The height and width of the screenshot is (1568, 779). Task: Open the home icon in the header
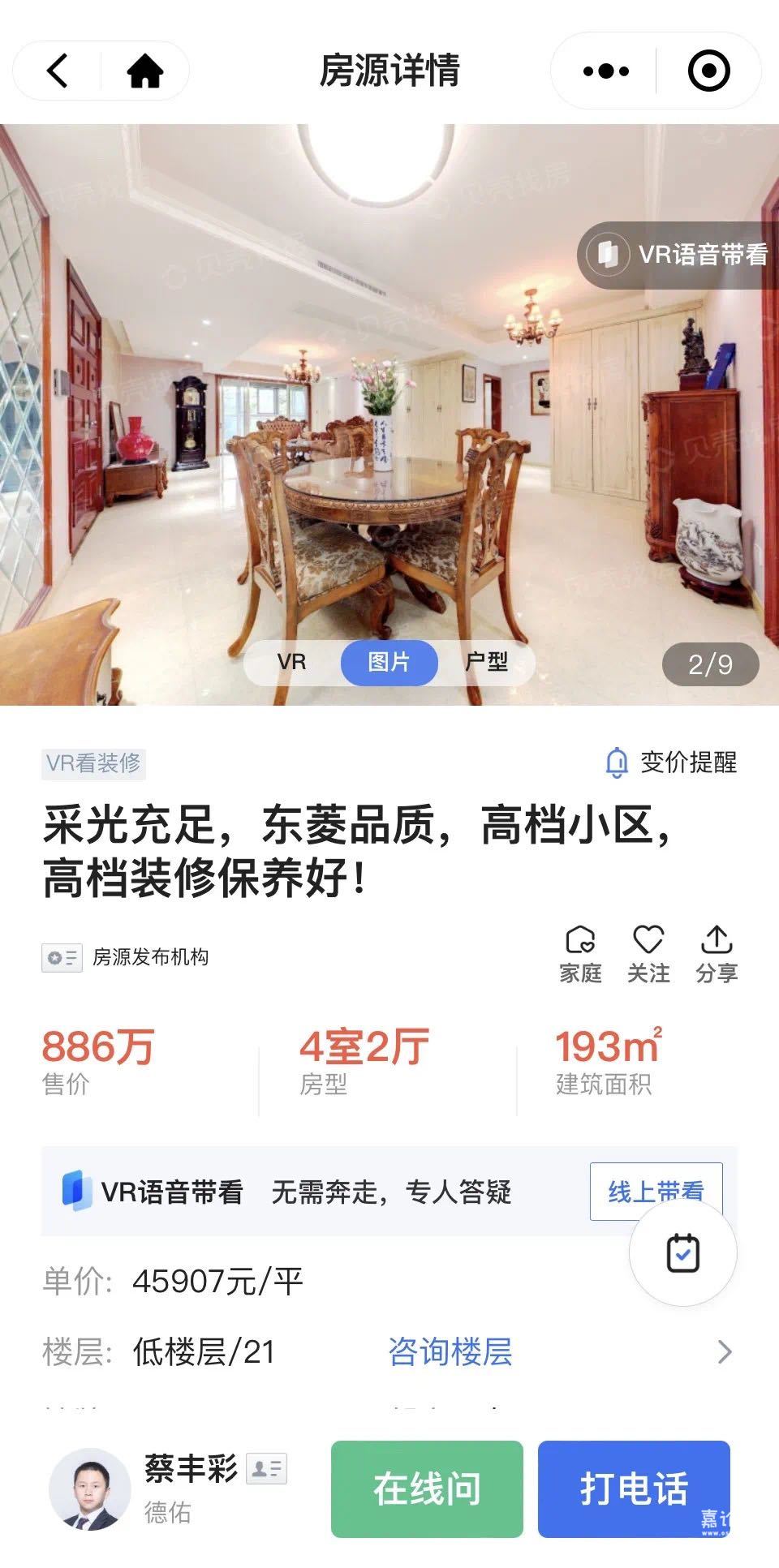145,71
